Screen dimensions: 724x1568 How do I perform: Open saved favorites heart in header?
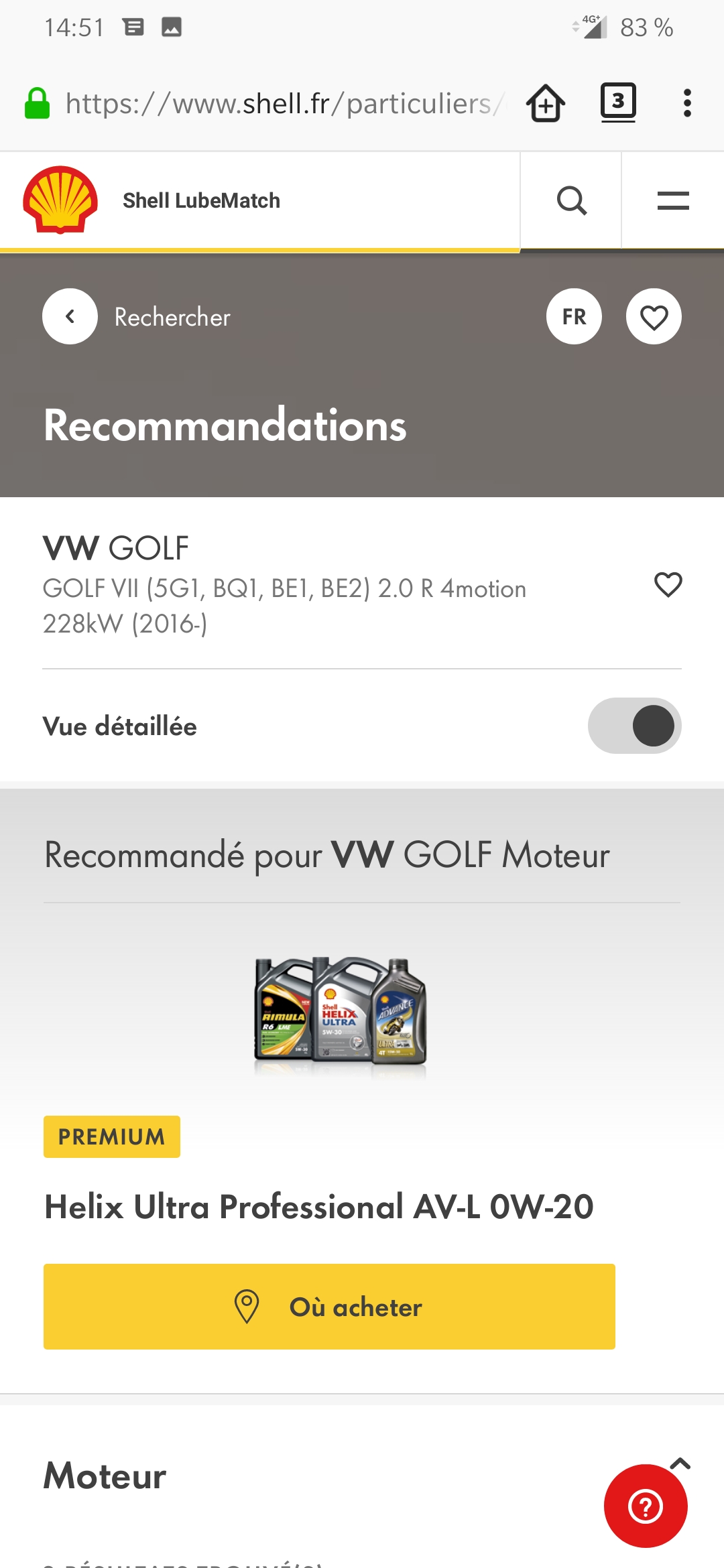[x=654, y=316]
